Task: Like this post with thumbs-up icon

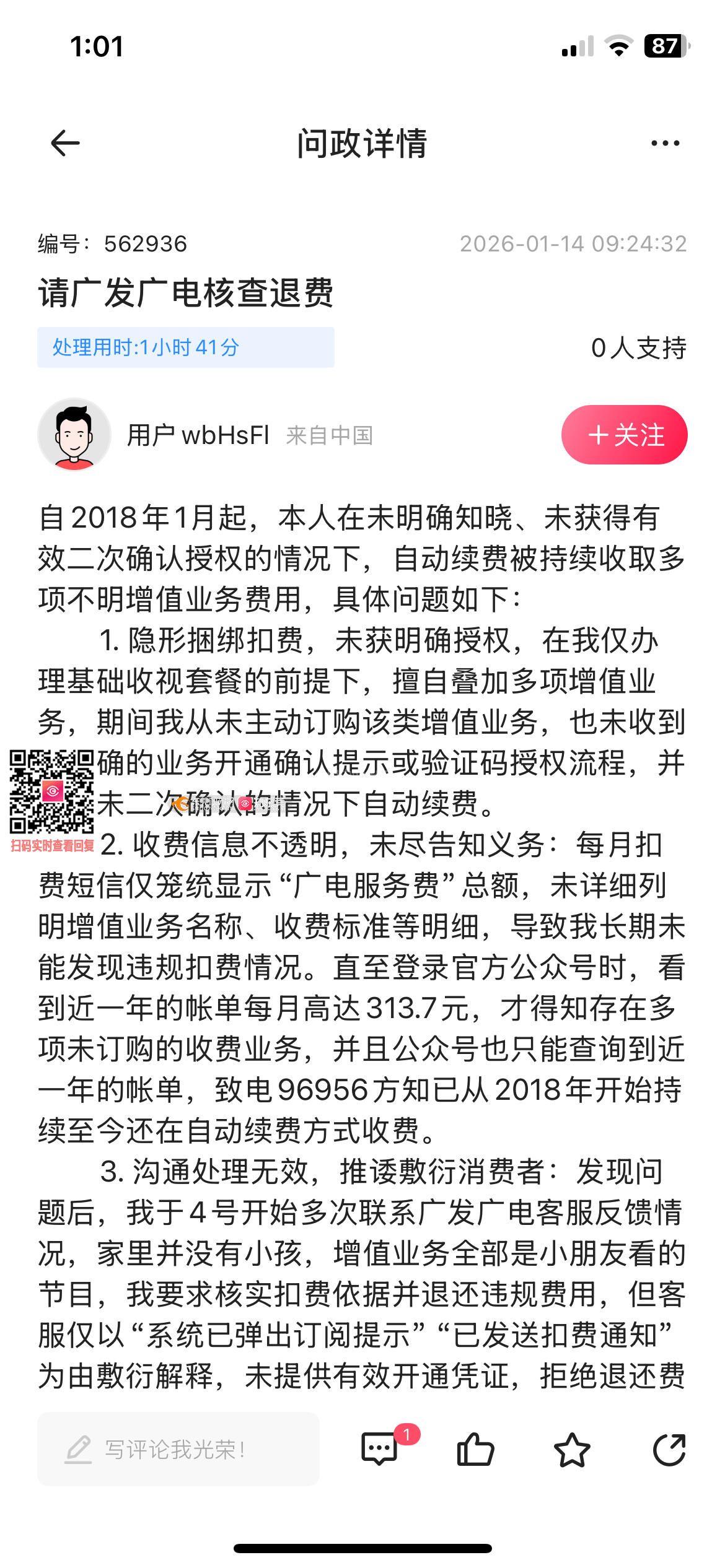Action: (x=475, y=1449)
